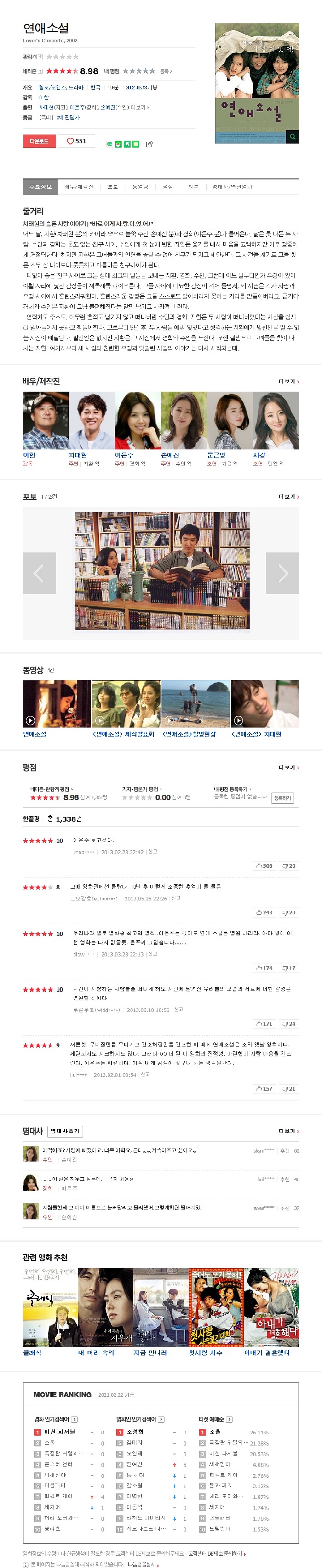Tap 등록하기 to register my rating
Image resolution: width=322 pixels, height=1568 pixels.
[x=282, y=797]
